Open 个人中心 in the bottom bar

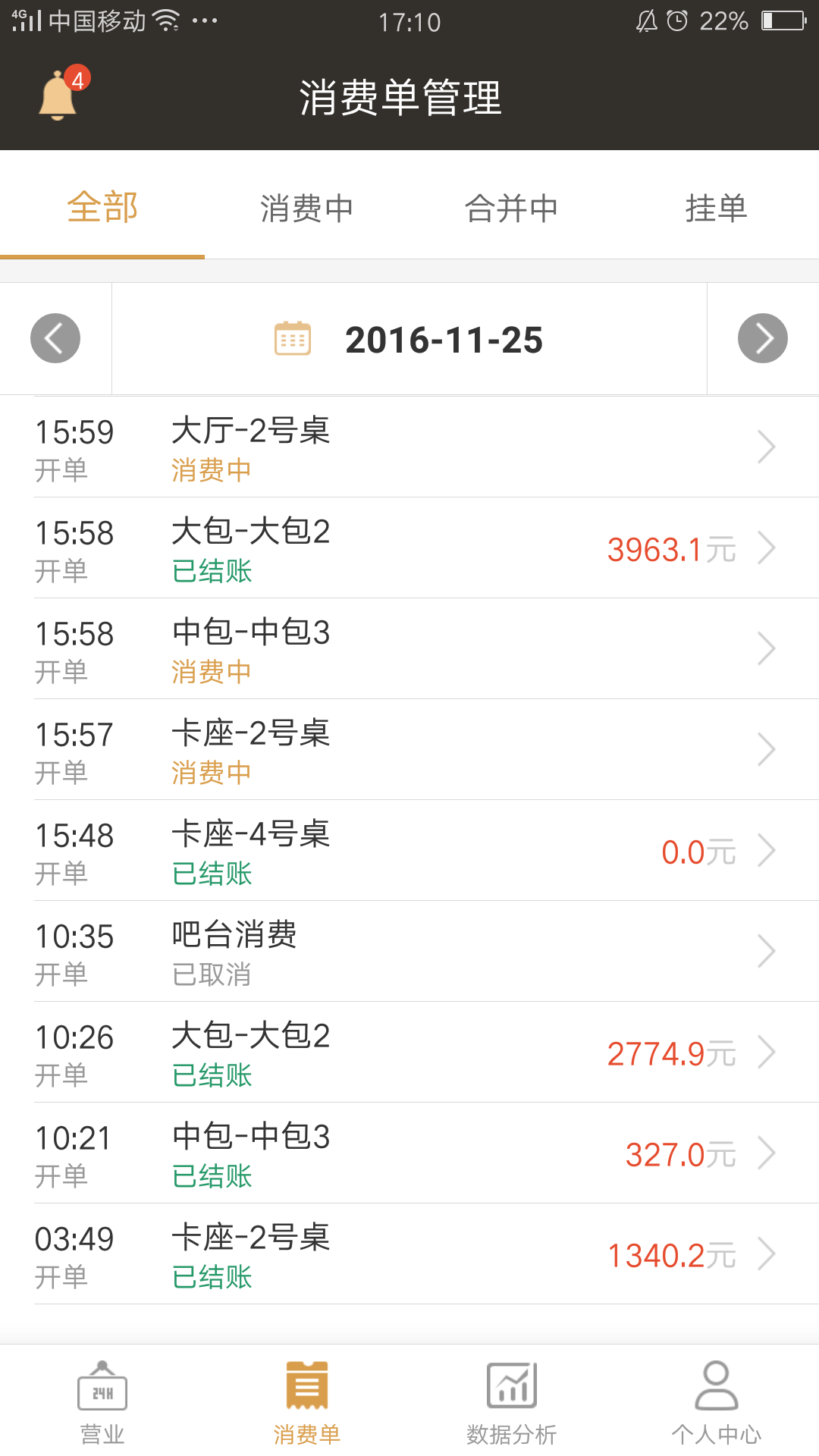[x=716, y=1401]
